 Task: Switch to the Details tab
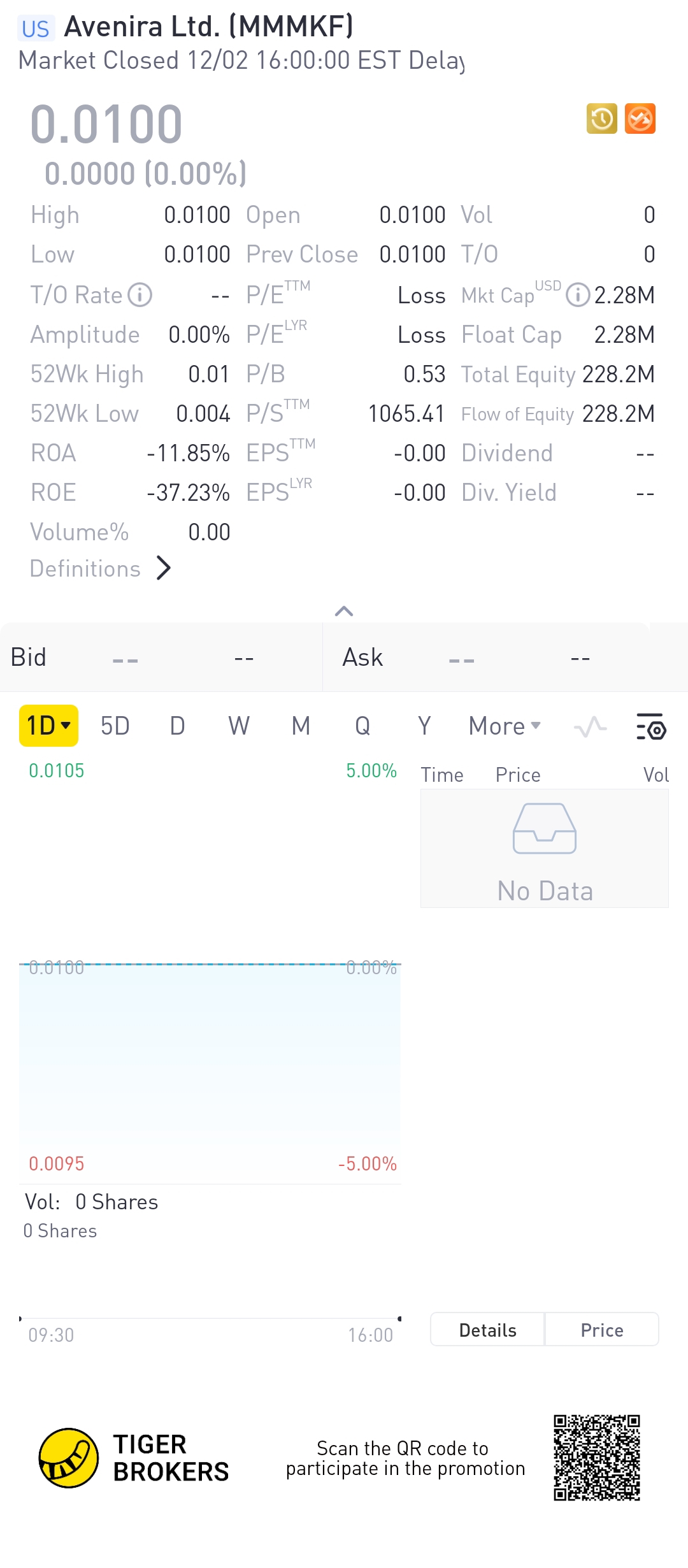click(487, 1330)
